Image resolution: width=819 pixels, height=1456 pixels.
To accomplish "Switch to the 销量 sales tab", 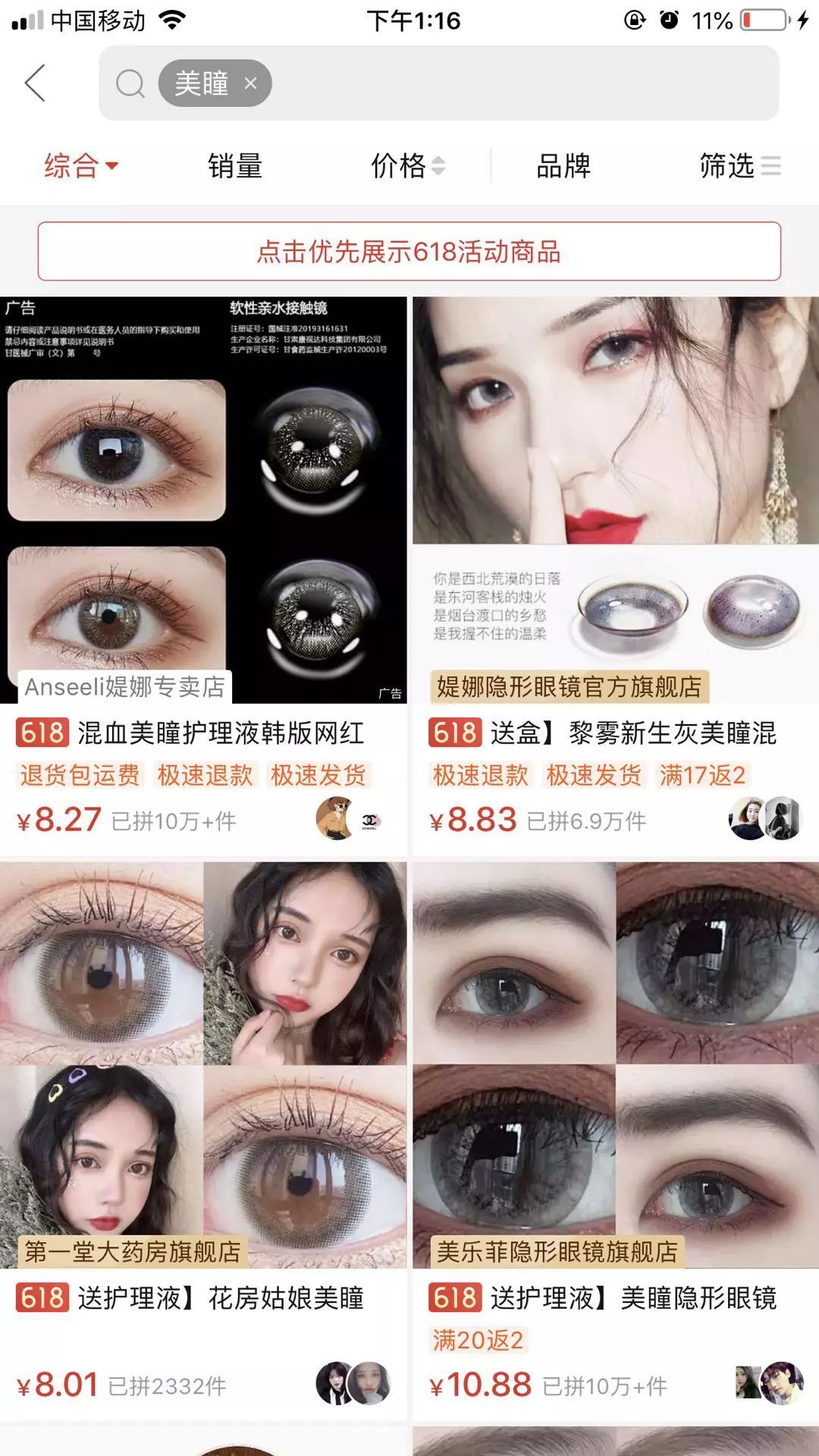I will click(x=235, y=166).
